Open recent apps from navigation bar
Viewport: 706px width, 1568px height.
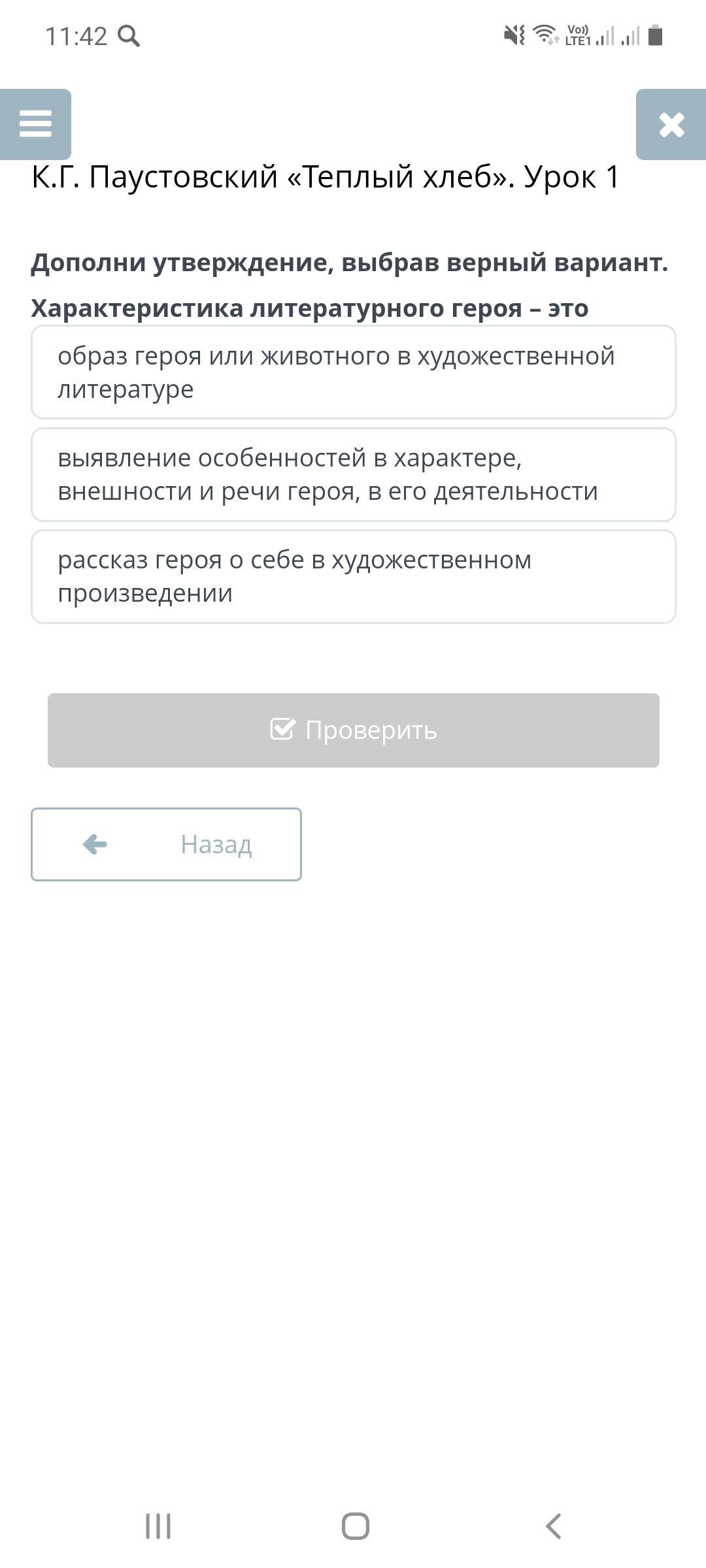(158, 1526)
